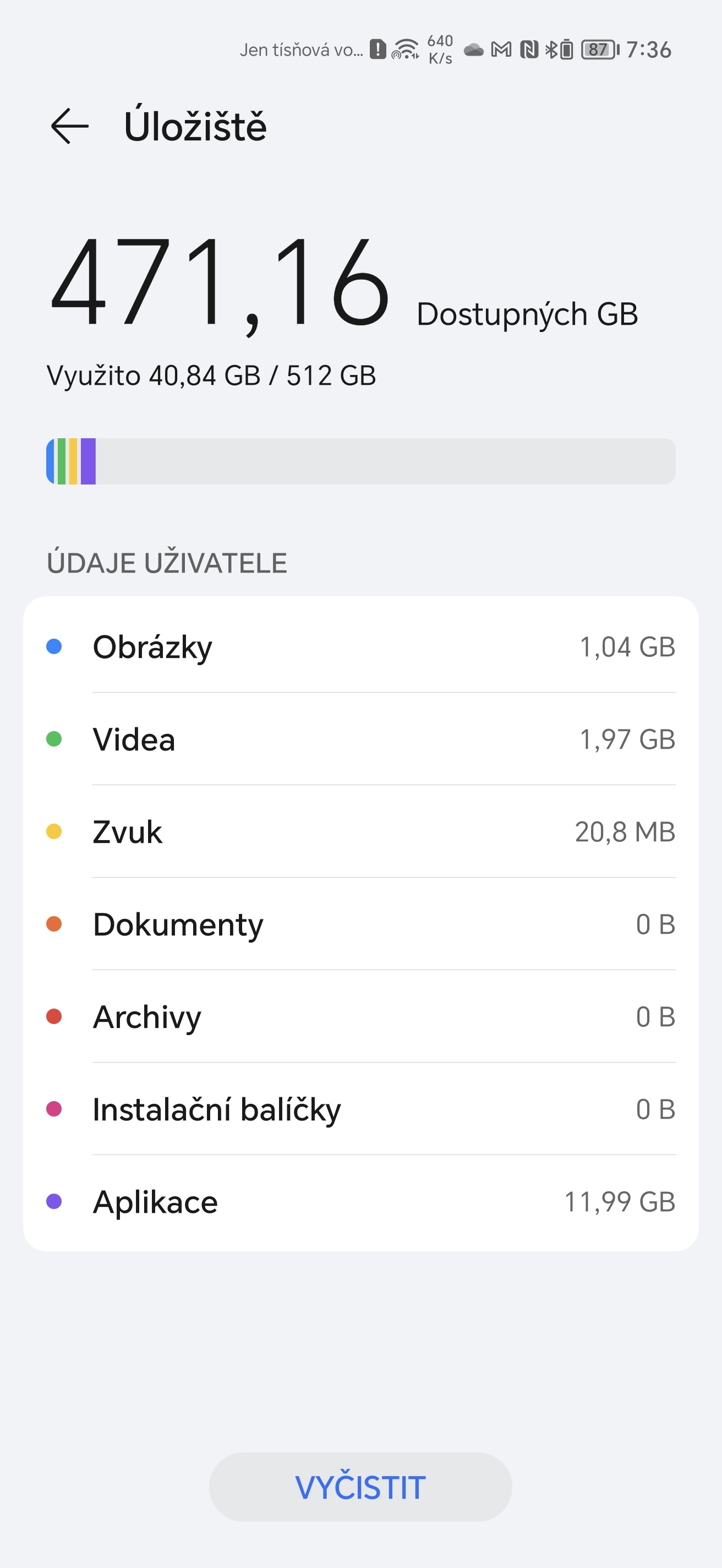The height and width of the screenshot is (1568, 722).
Task: Click the yellow dot beside Zvuk
Action: pyautogui.click(x=54, y=831)
